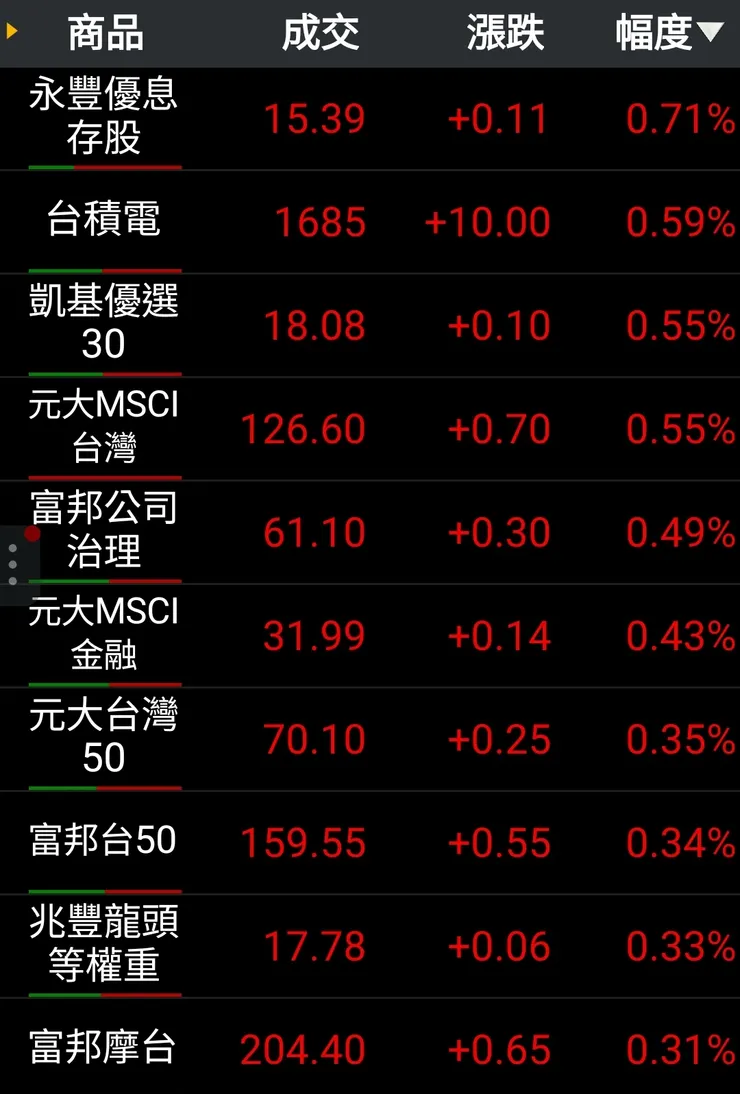Expand the yellow arrow in the header
The width and height of the screenshot is (740, 1094).
tap(12, 32)
